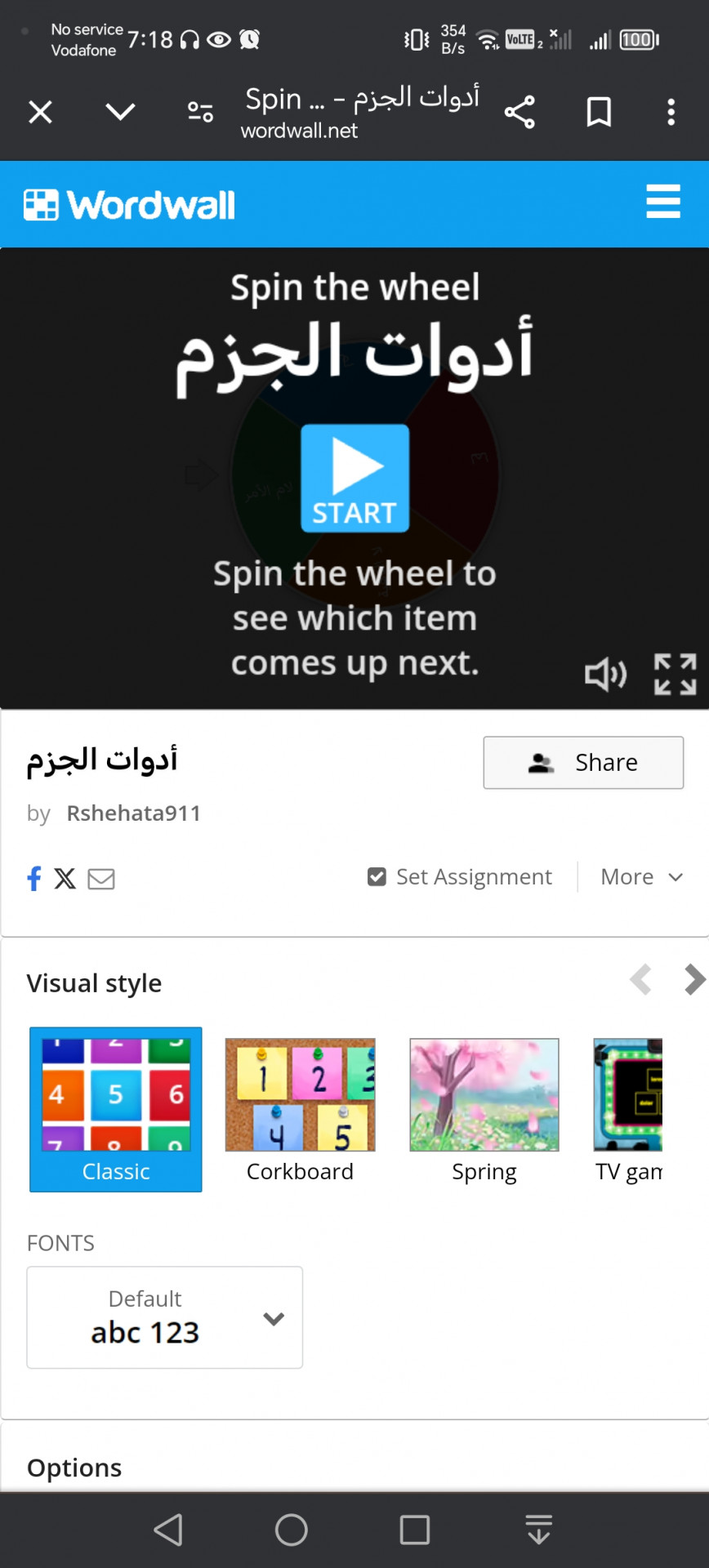
Task: Open Wordwall hamburger menu
Action: tap(662, 202)
